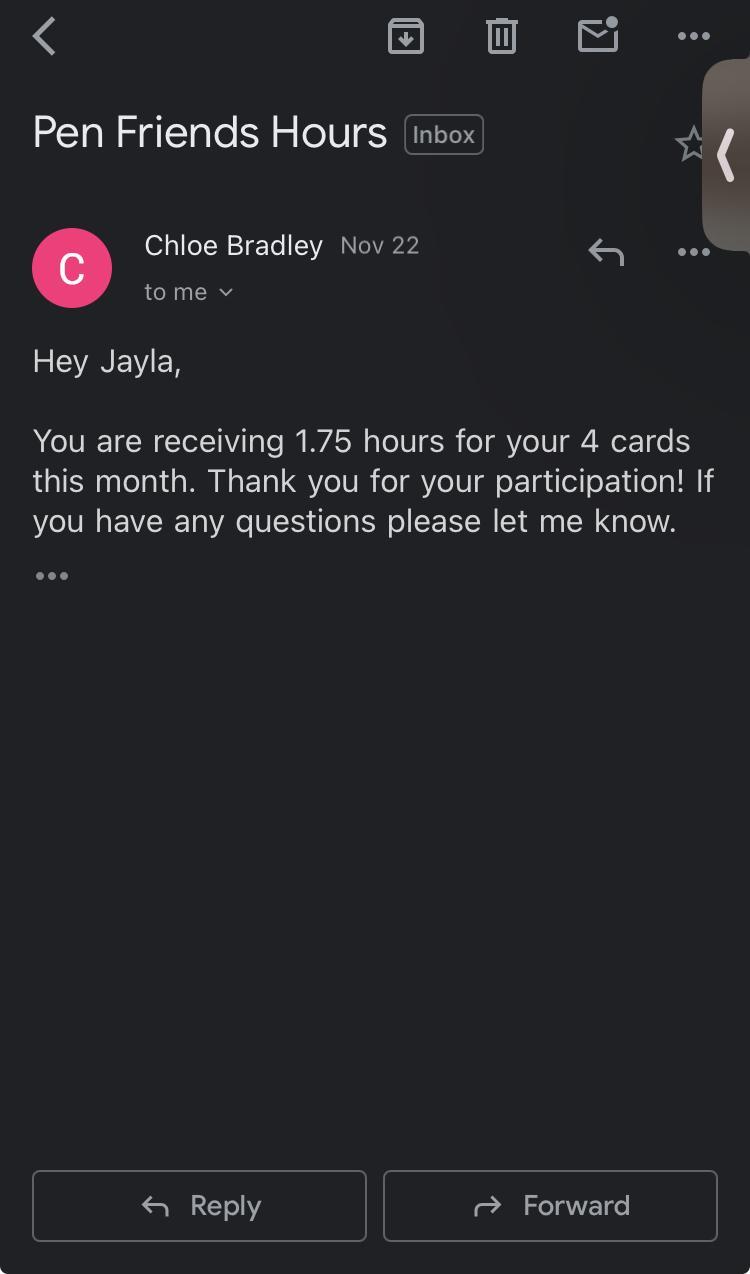
Task: Forward this email
Action: (x=550, y=1206)
